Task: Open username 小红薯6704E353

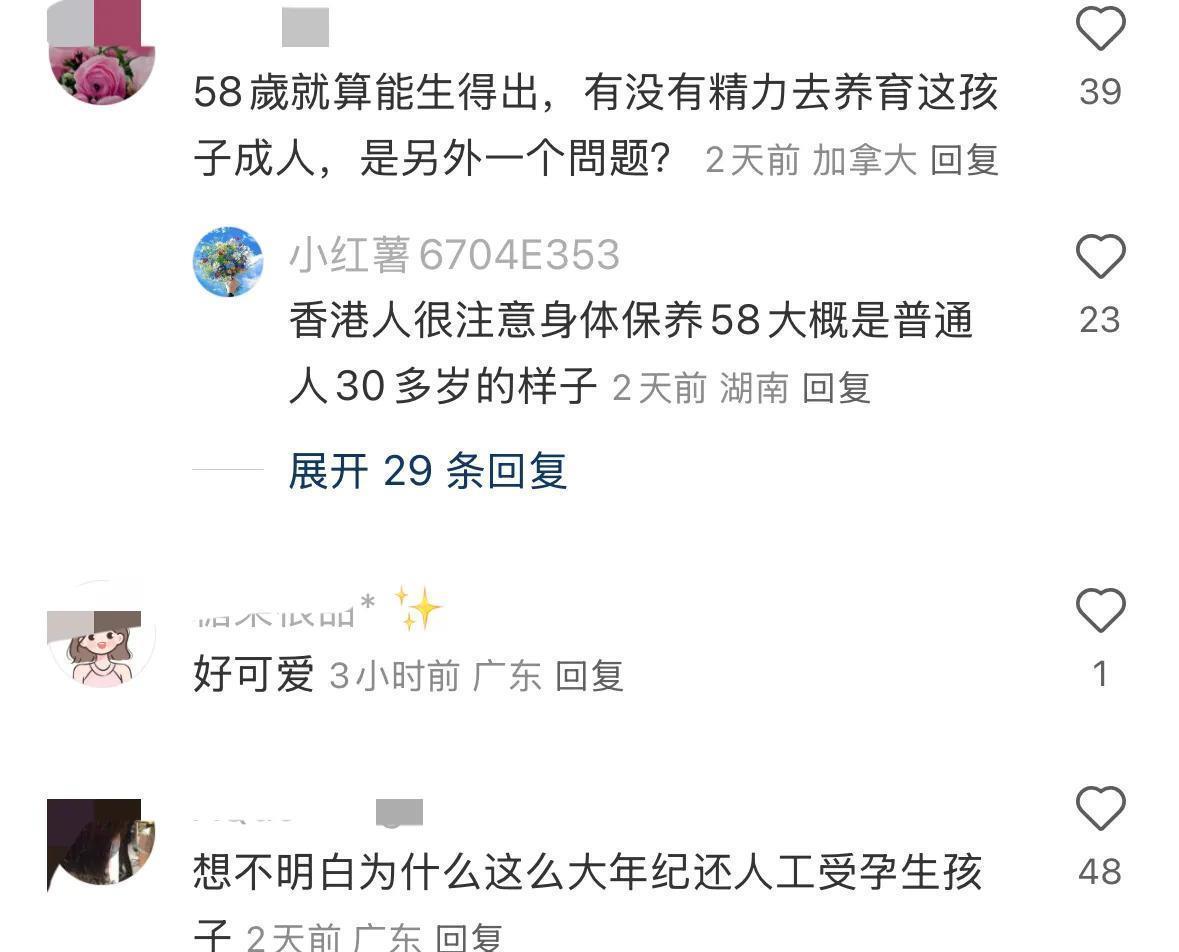Action: pos(454,256)
